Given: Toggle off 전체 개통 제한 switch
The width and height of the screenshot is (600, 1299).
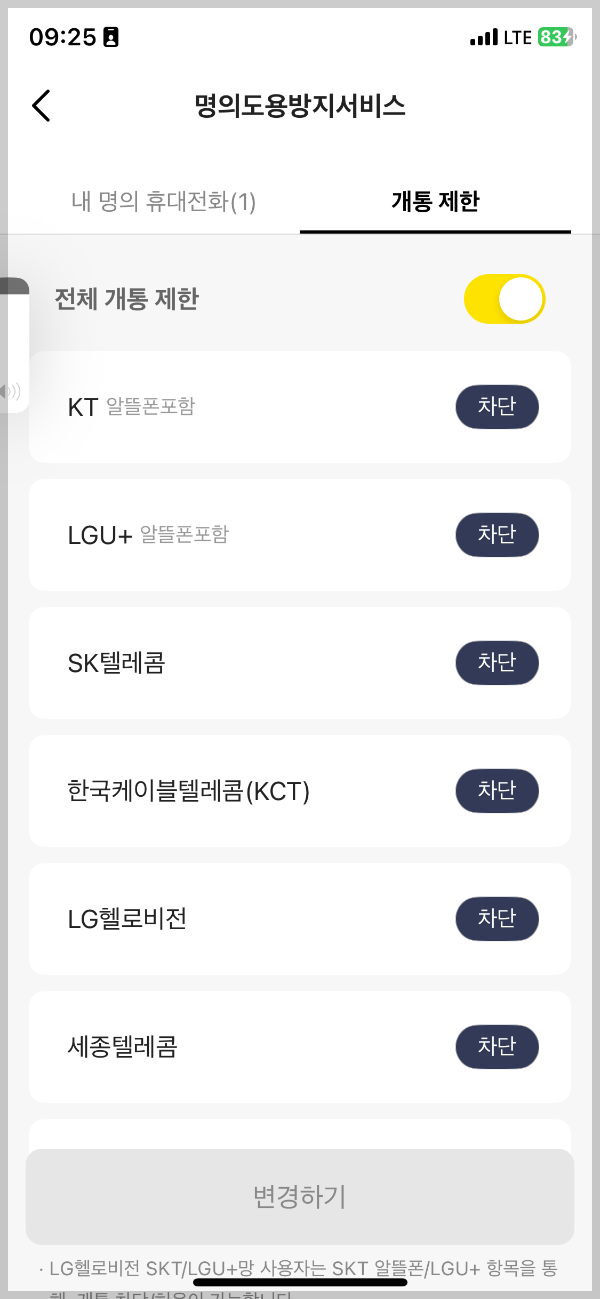Looking at the screenshot, I should point(504,299).
